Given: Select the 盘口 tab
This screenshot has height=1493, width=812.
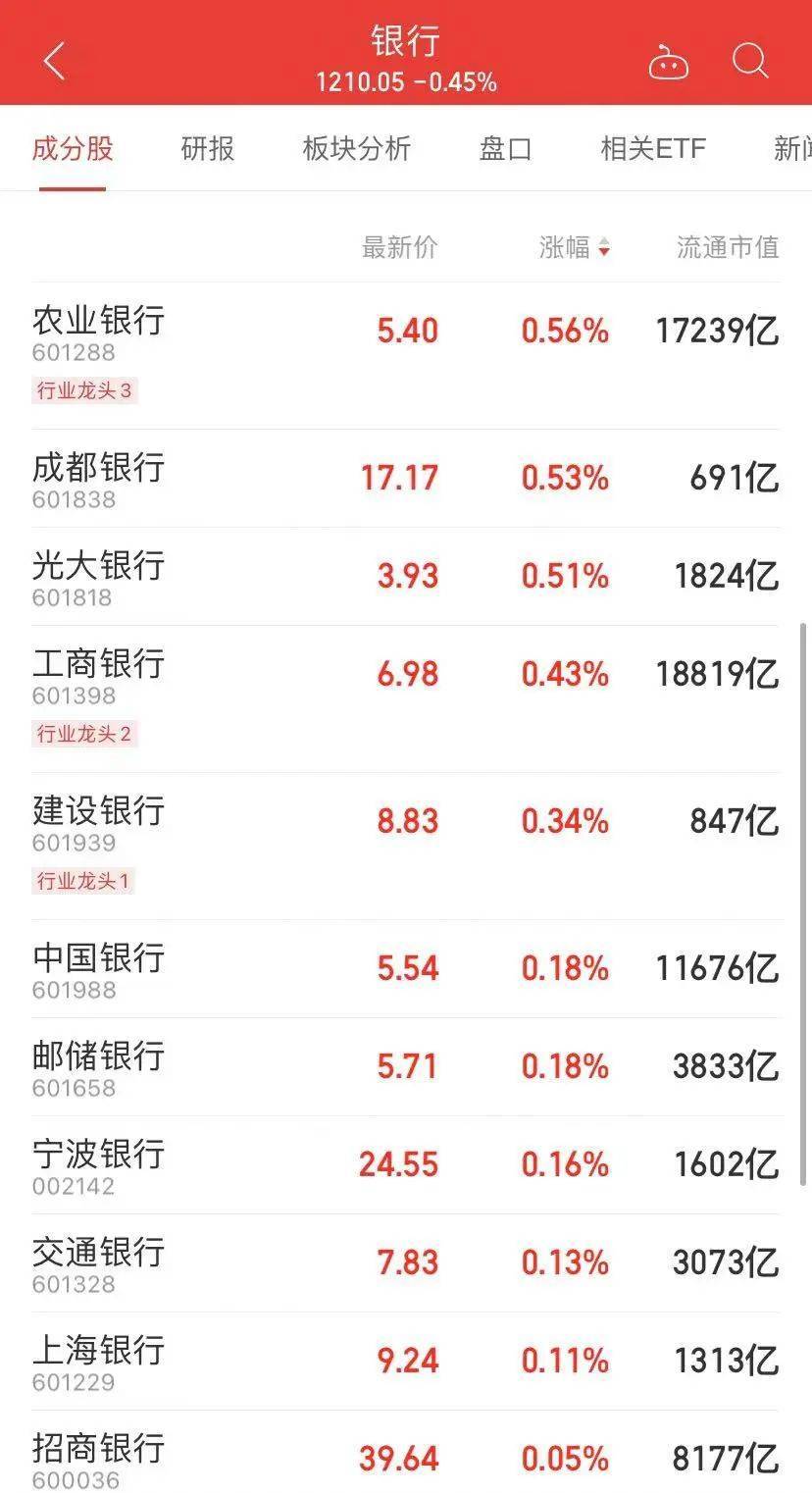Looking at the screenshot, I should coord(505,149).
